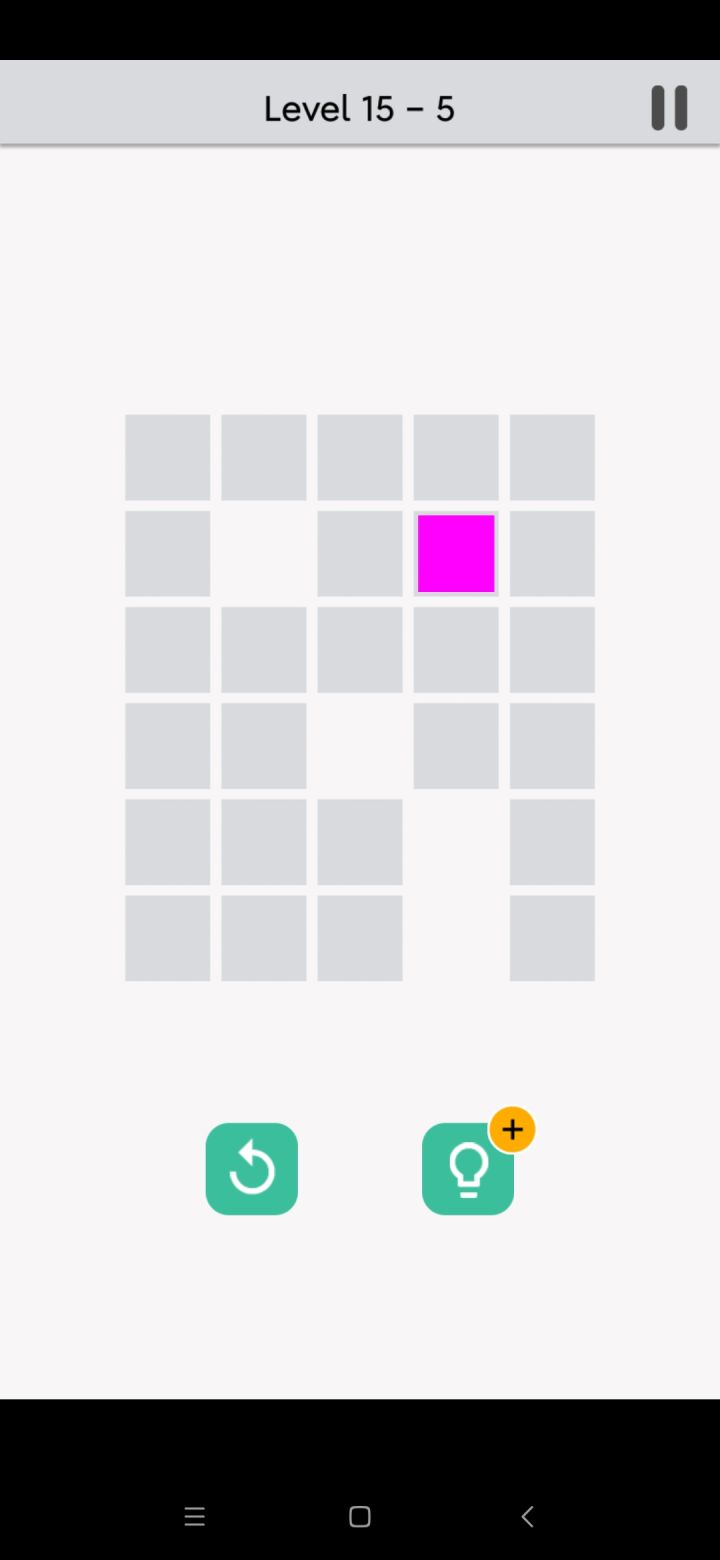Tap the bottom-left grid tile

pos(167,937)
